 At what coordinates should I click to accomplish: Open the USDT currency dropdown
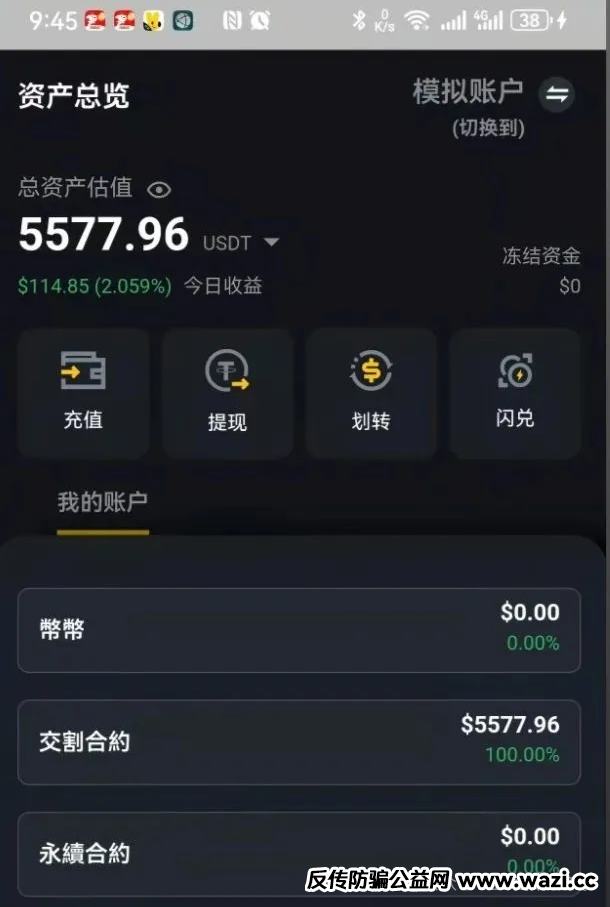coord(271,242)
